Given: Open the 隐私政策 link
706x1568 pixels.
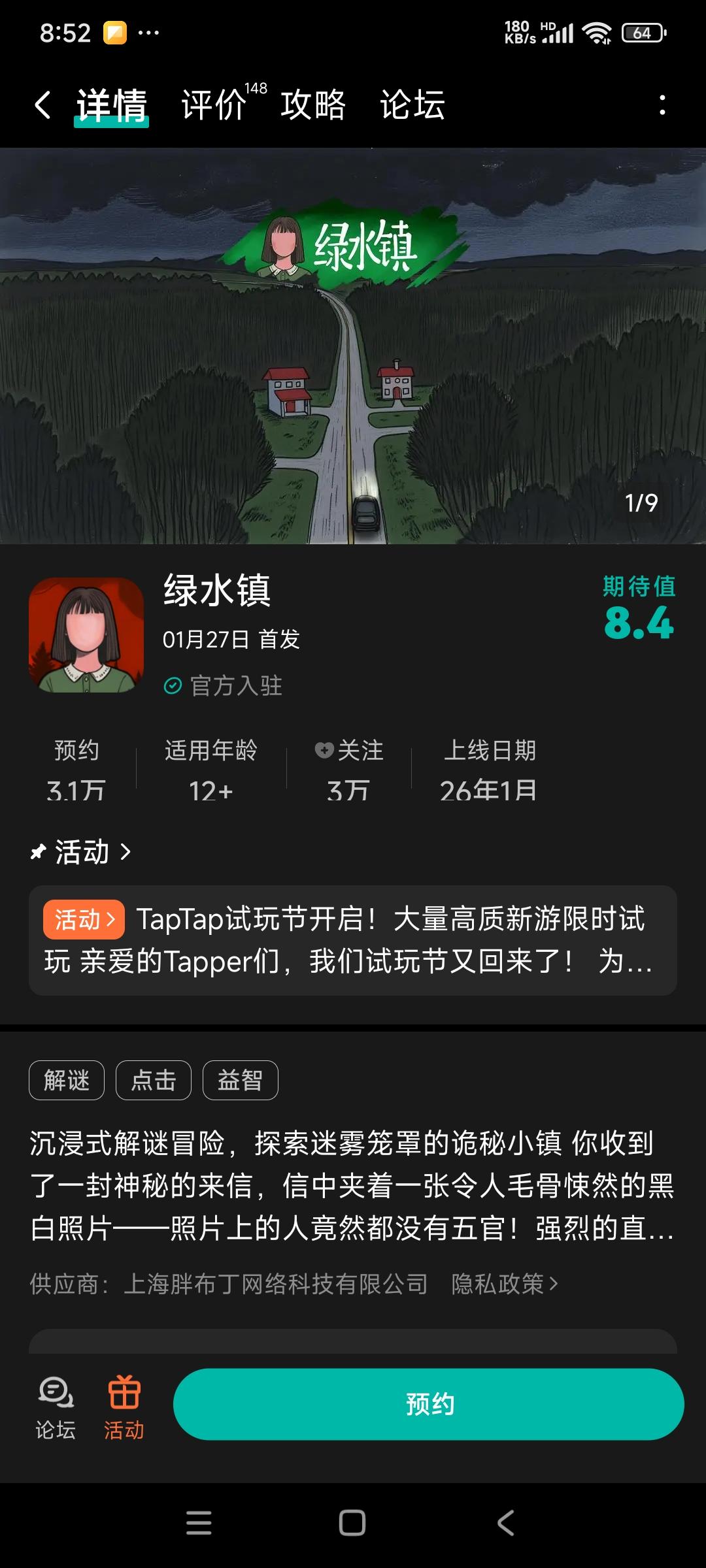Looking at the screenshot, I should [505, 1284].
